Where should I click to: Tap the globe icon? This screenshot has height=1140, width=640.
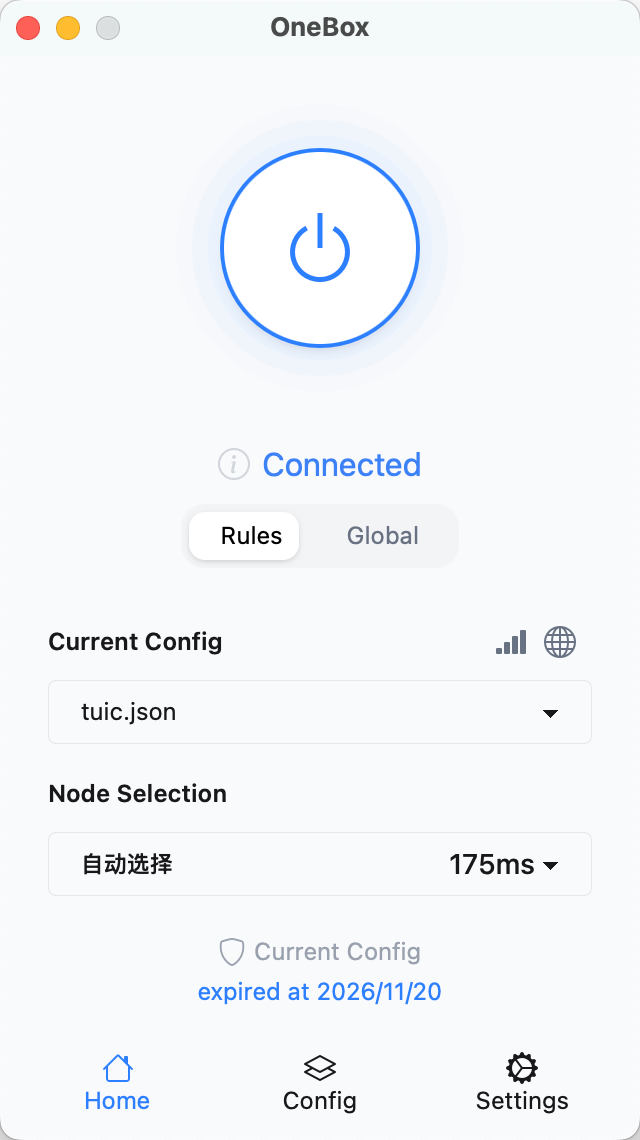coord(560,643)
